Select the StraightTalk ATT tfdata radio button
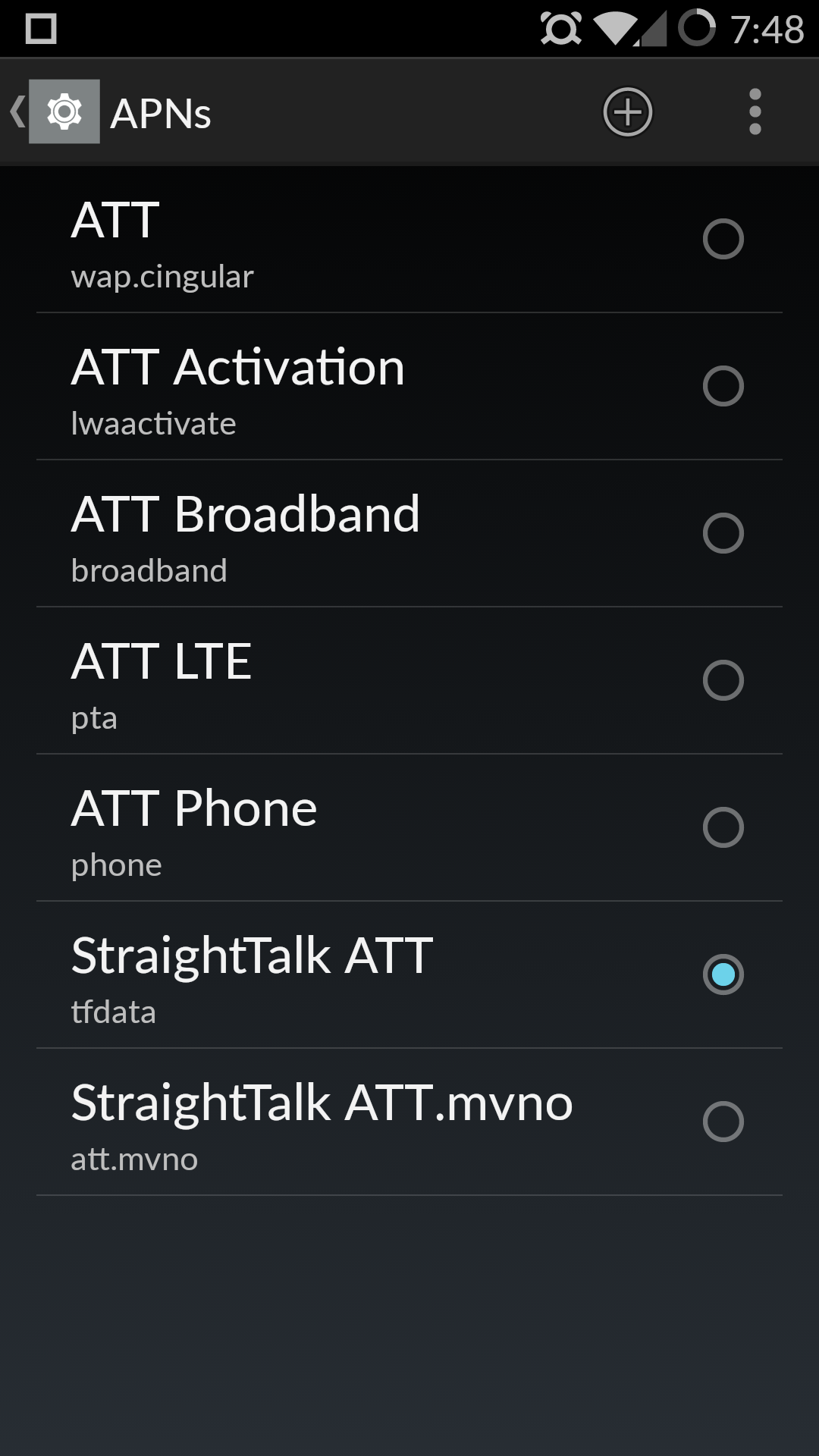 click(723, 974)
